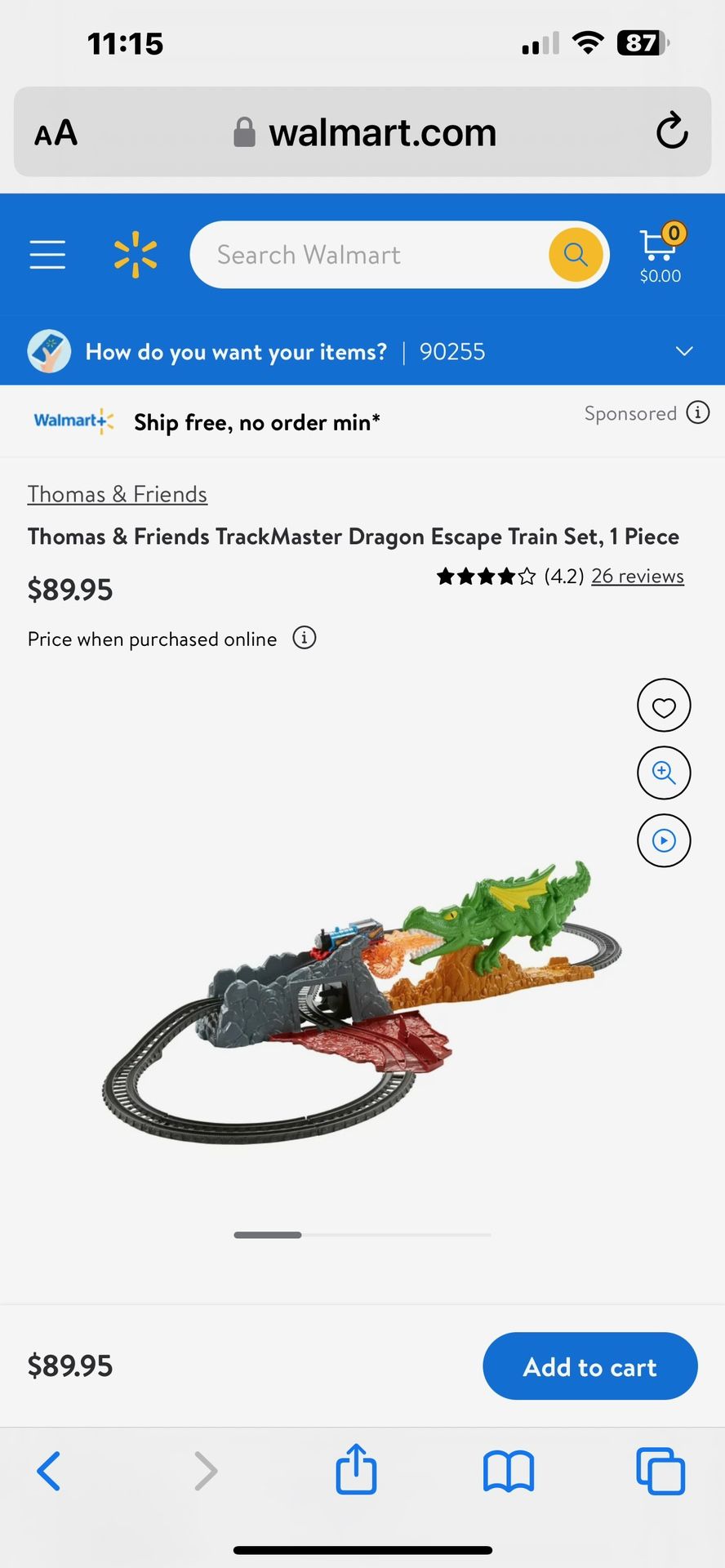
Task: Zoom into the product image
Action: click(x=663, y=773)
